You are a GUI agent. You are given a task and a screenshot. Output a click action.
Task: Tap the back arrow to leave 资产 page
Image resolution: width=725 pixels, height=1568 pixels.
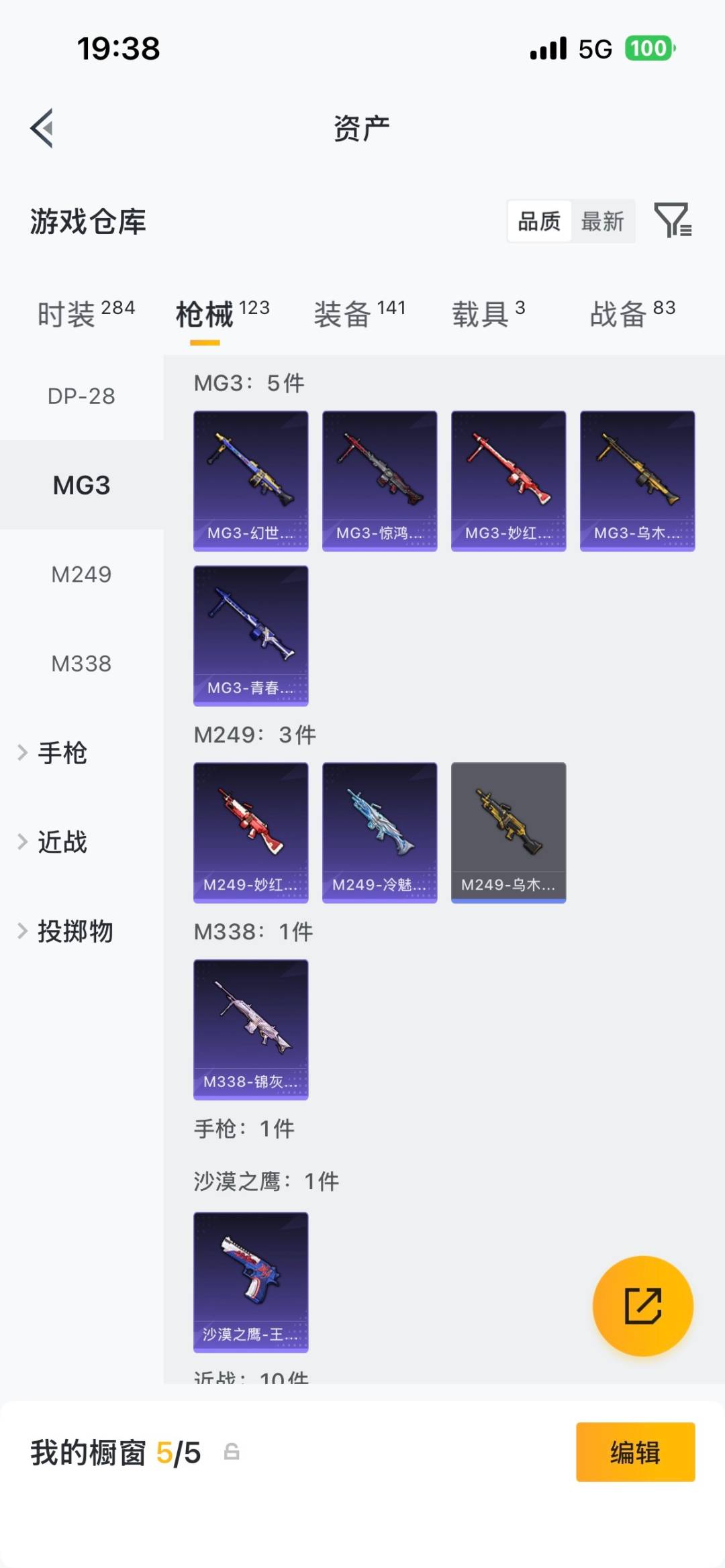(x=43, y=129)
